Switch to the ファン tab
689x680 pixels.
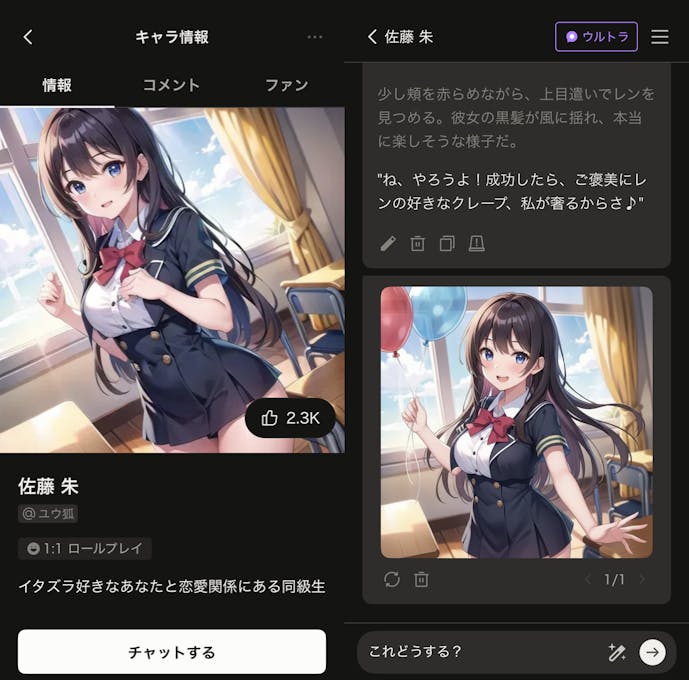coord(286,86)
